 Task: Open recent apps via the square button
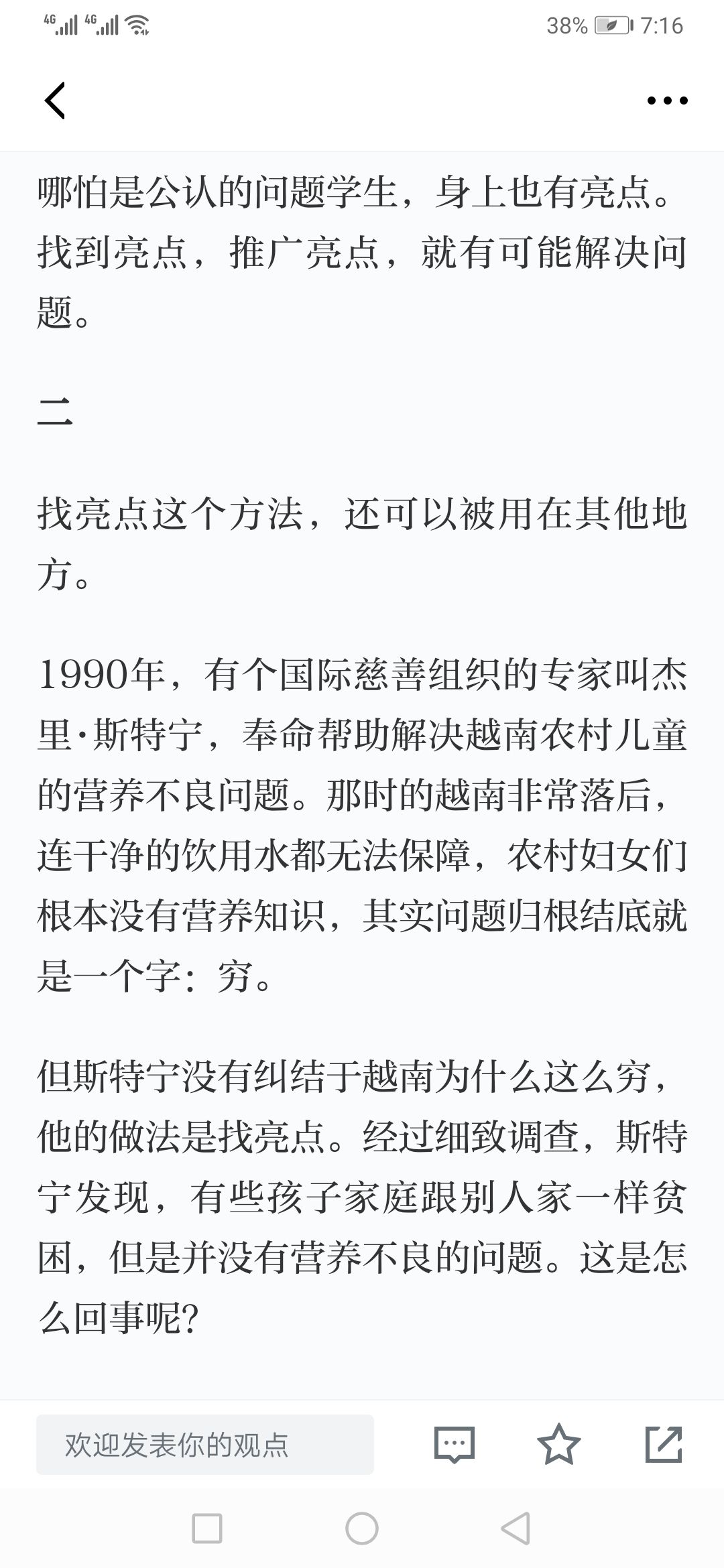[x=207, y=1528]
